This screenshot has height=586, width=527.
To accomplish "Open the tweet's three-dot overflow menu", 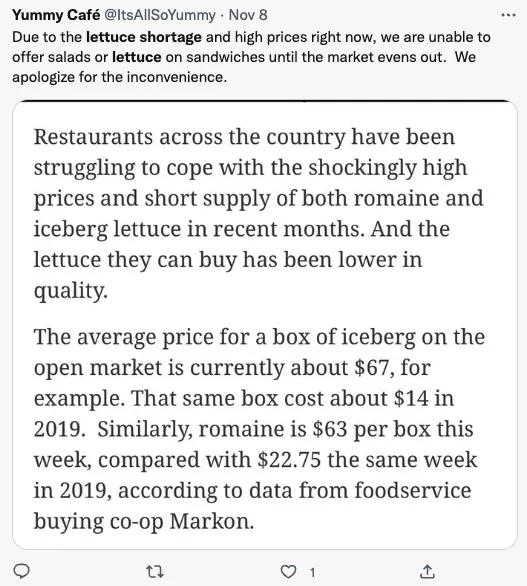I will tap(509, 15).
